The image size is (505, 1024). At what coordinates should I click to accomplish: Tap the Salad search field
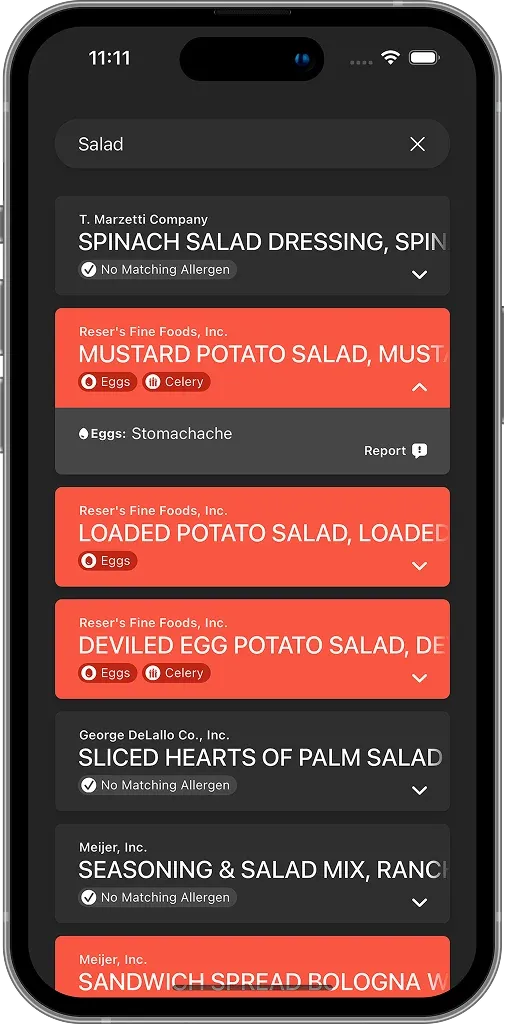click(252, 144)
